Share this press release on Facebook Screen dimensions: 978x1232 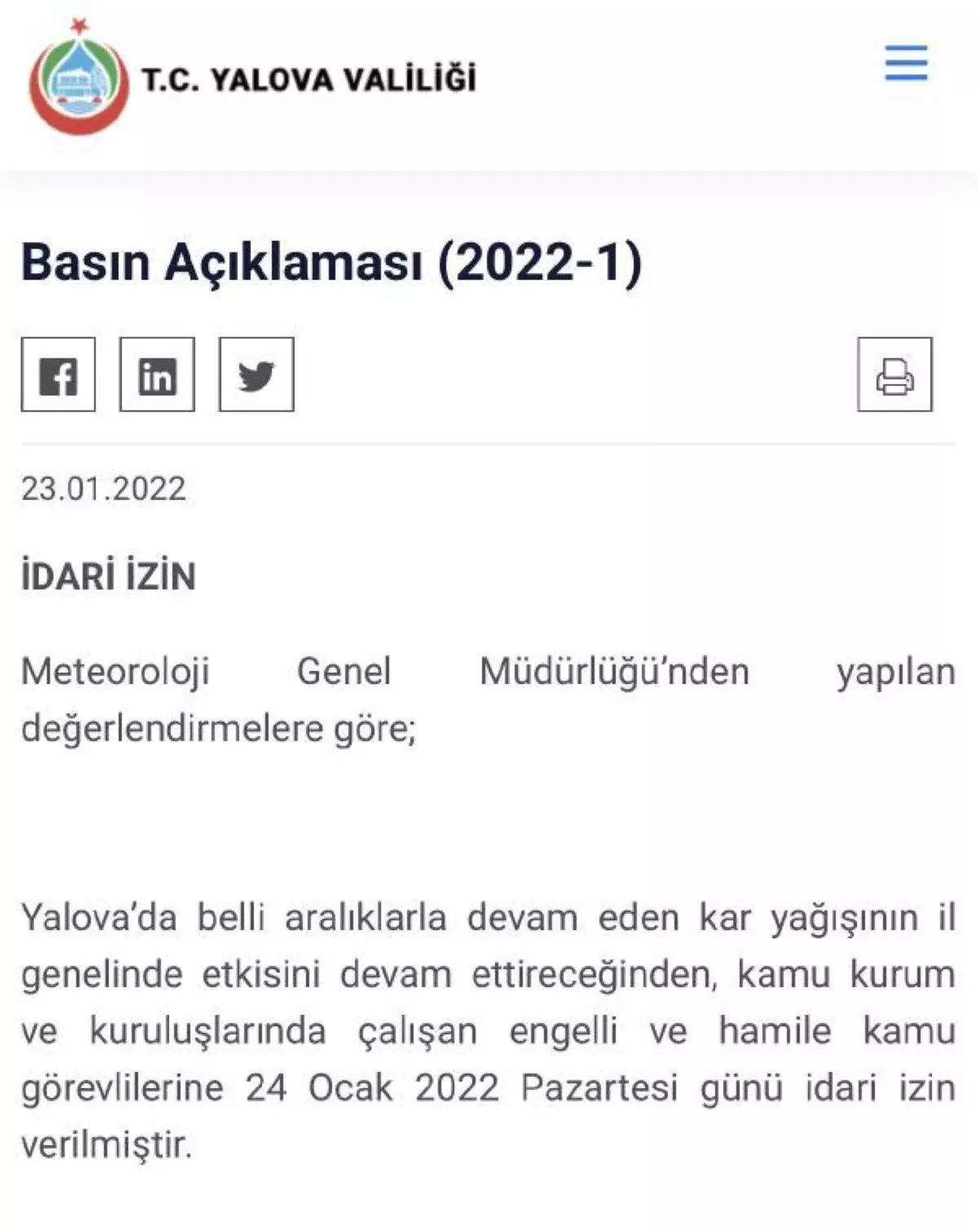(59, 375)
